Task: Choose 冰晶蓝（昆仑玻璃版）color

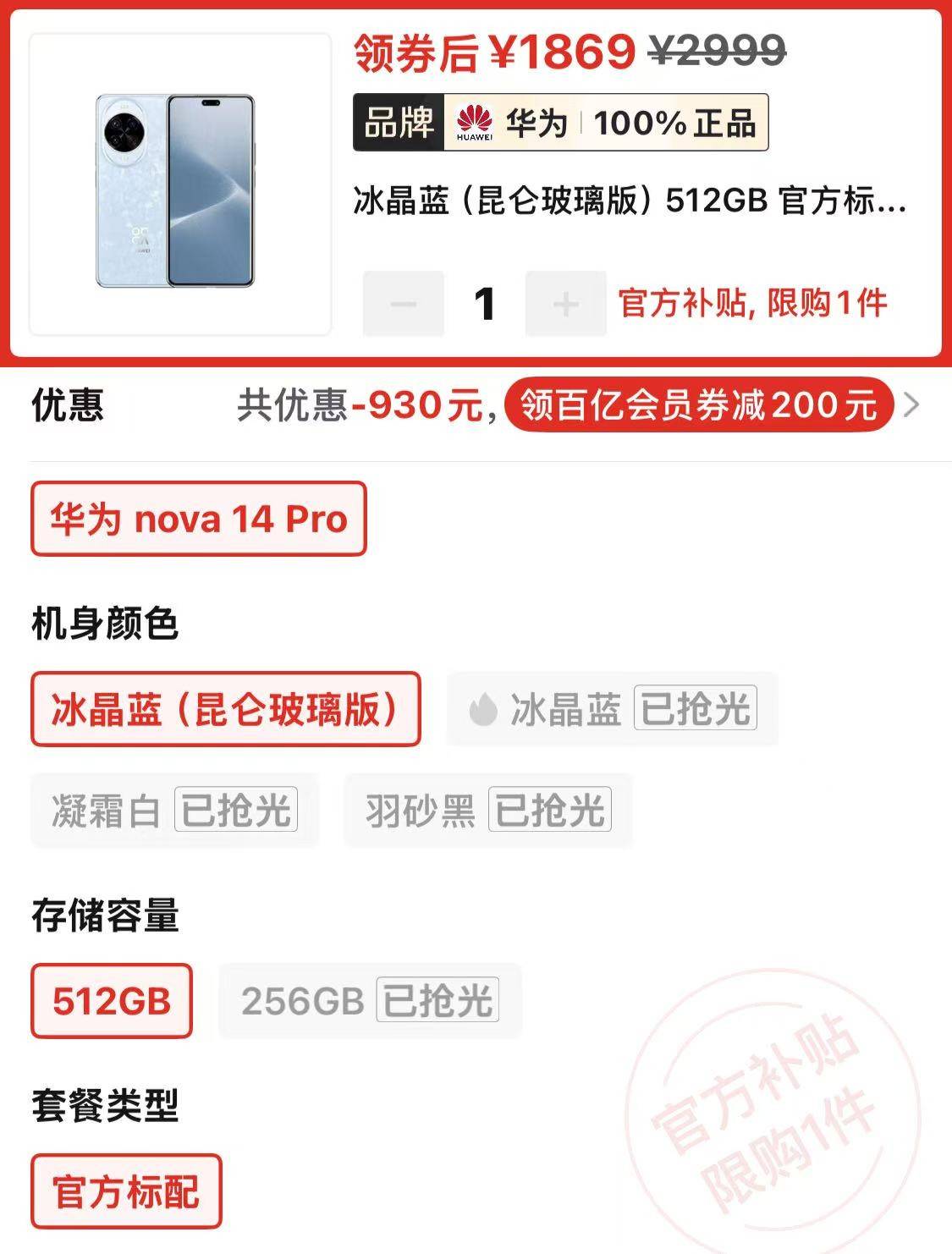Action: 226,709
